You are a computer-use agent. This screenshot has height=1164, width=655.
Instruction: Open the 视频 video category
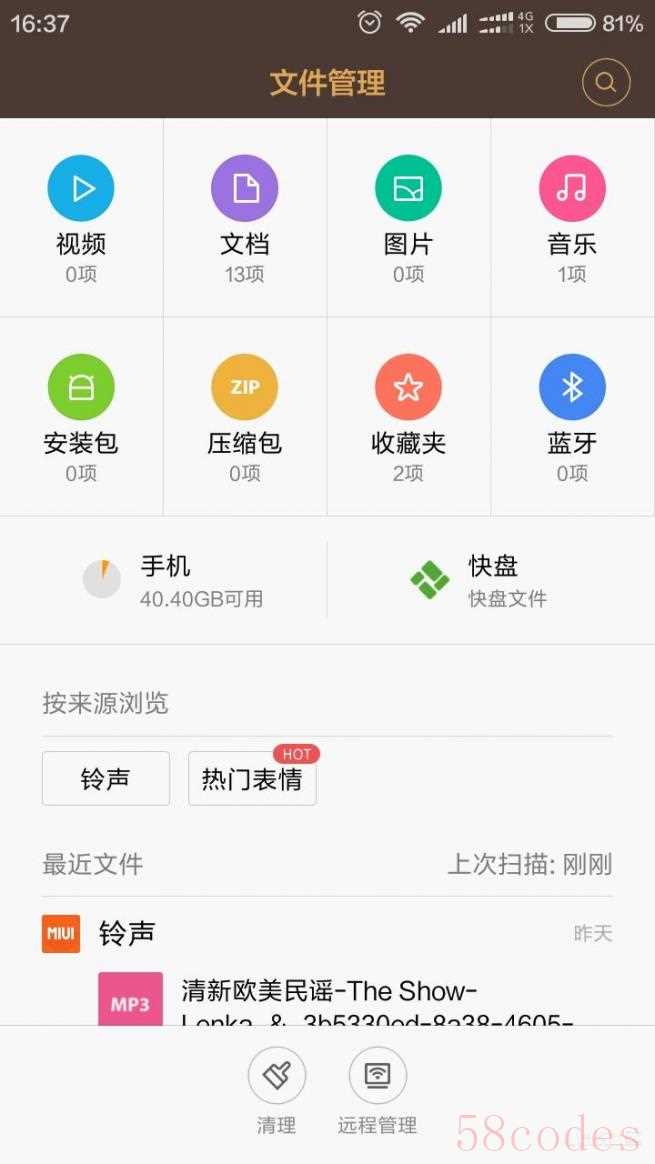coord(81,218)
